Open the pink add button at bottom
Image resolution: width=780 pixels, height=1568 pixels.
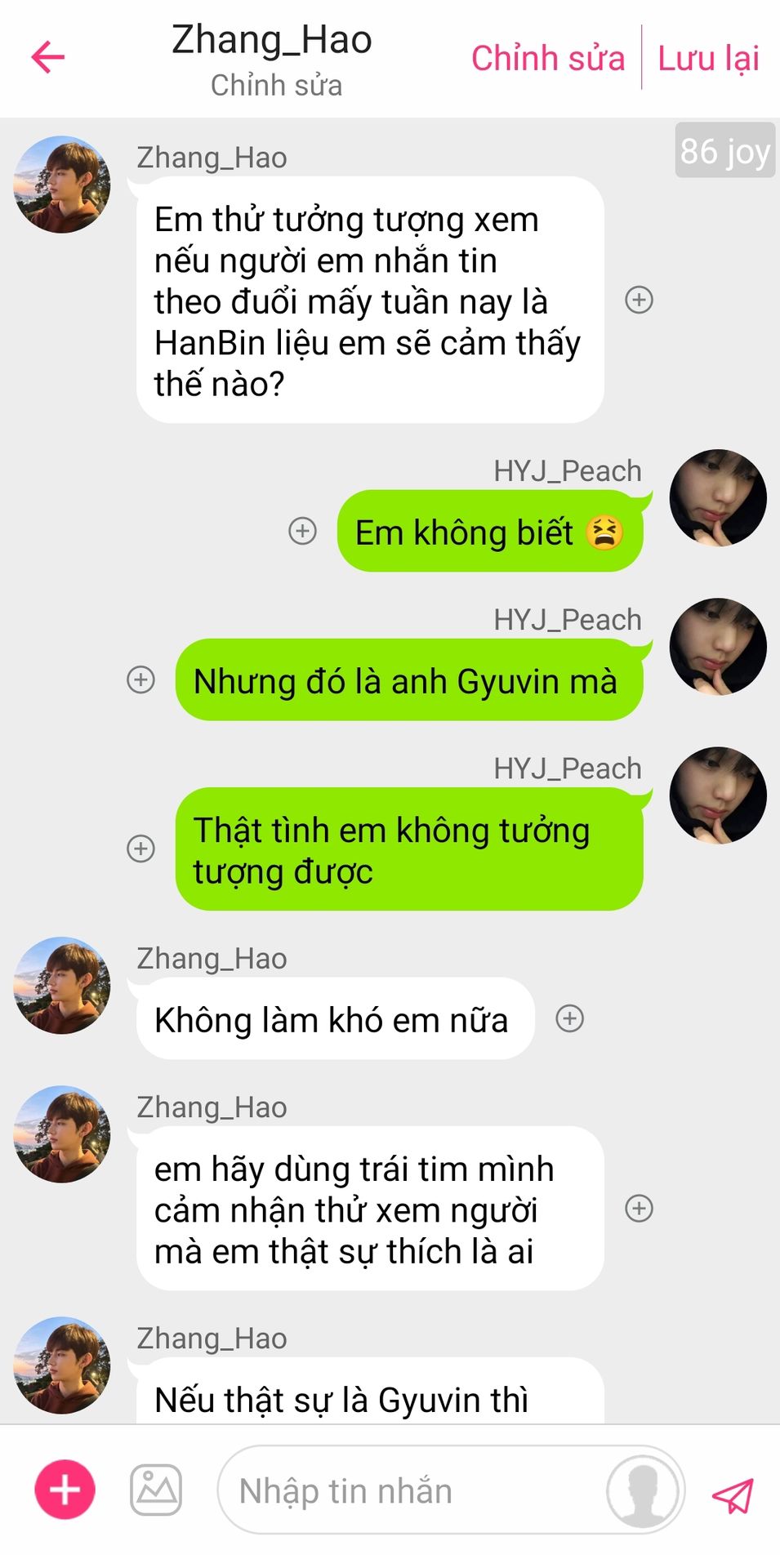pos(65,1490)
